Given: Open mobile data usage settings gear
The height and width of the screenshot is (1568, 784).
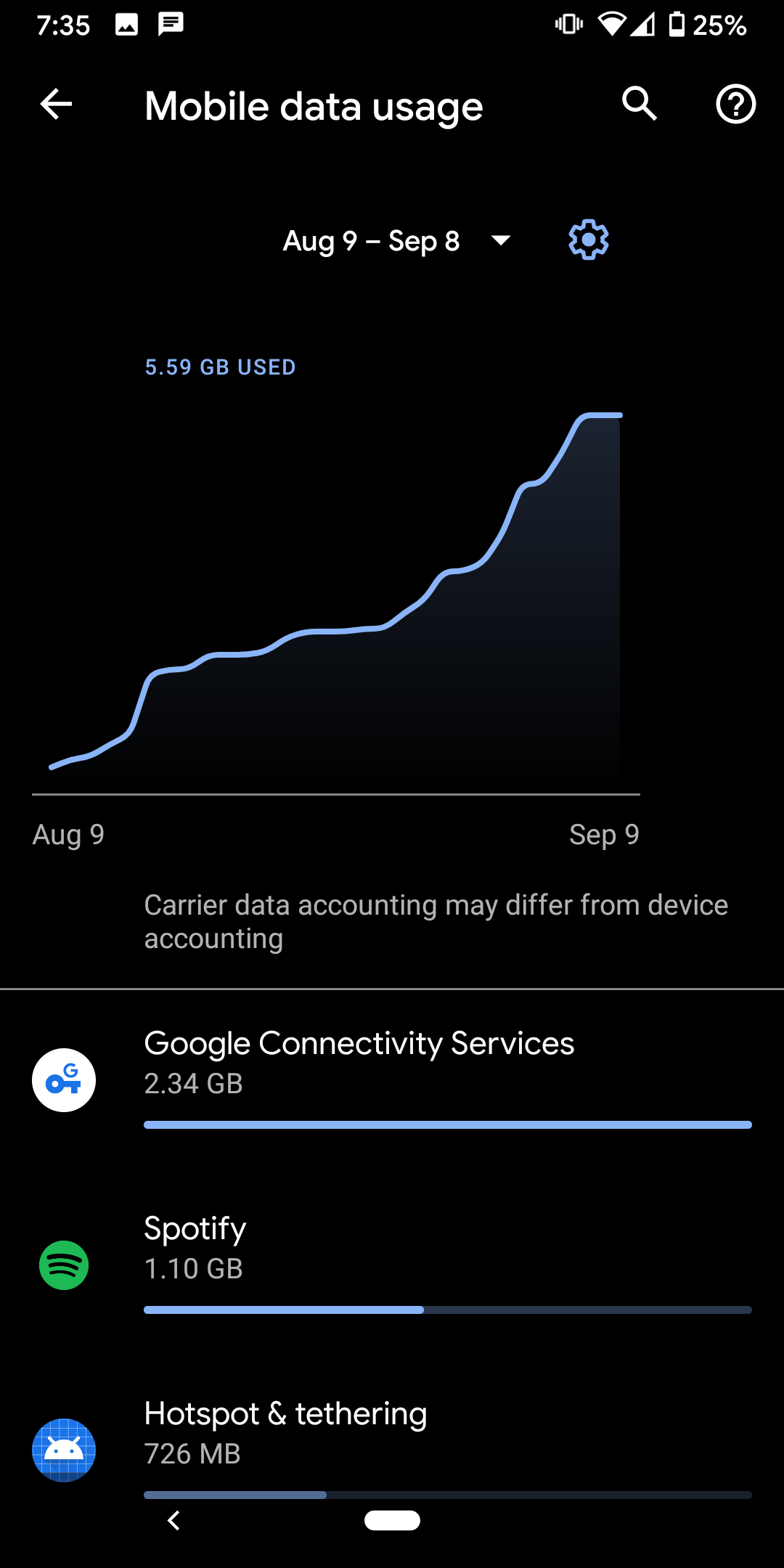Looking at the screenshot, I should click(588, 240).
